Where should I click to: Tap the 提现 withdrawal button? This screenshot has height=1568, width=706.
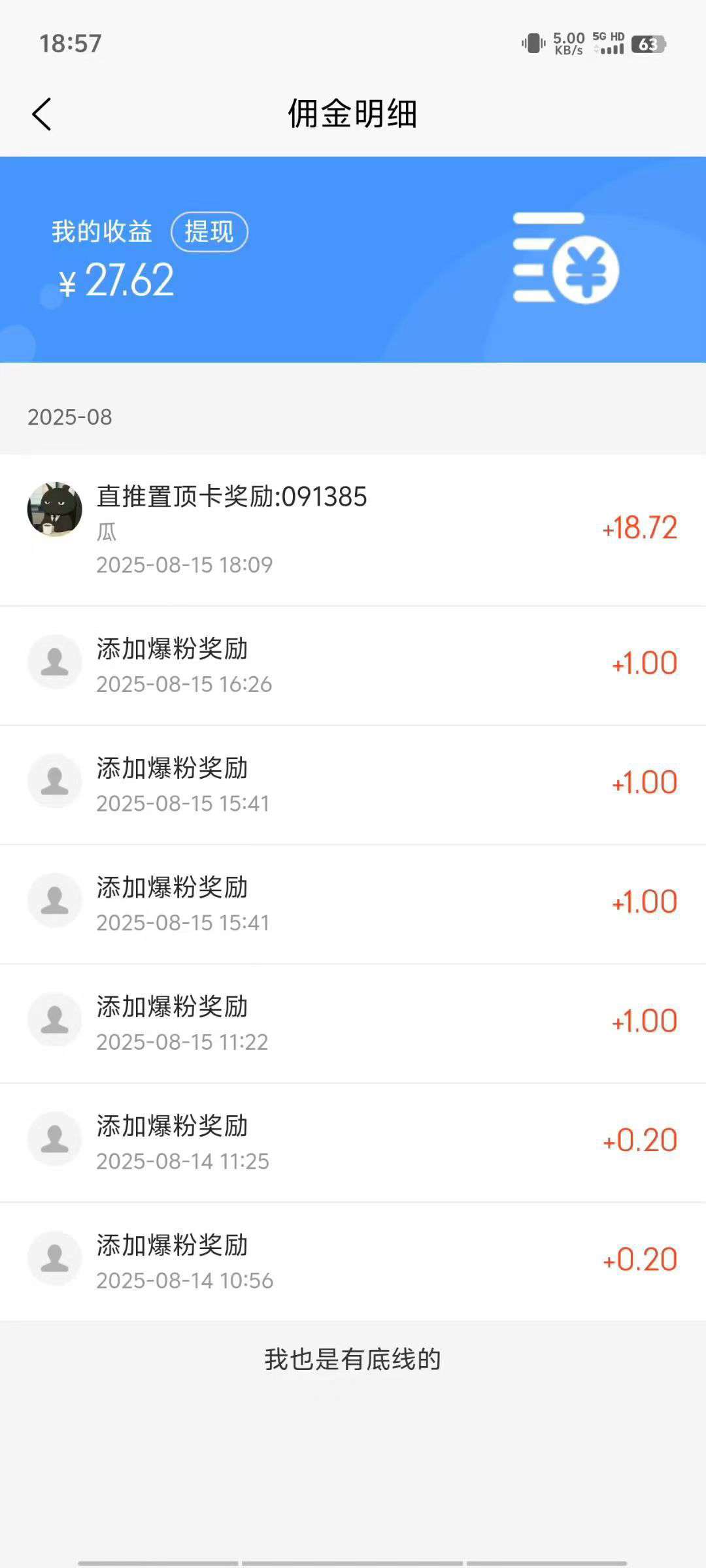pyautogui.click(x=209, y=232)
